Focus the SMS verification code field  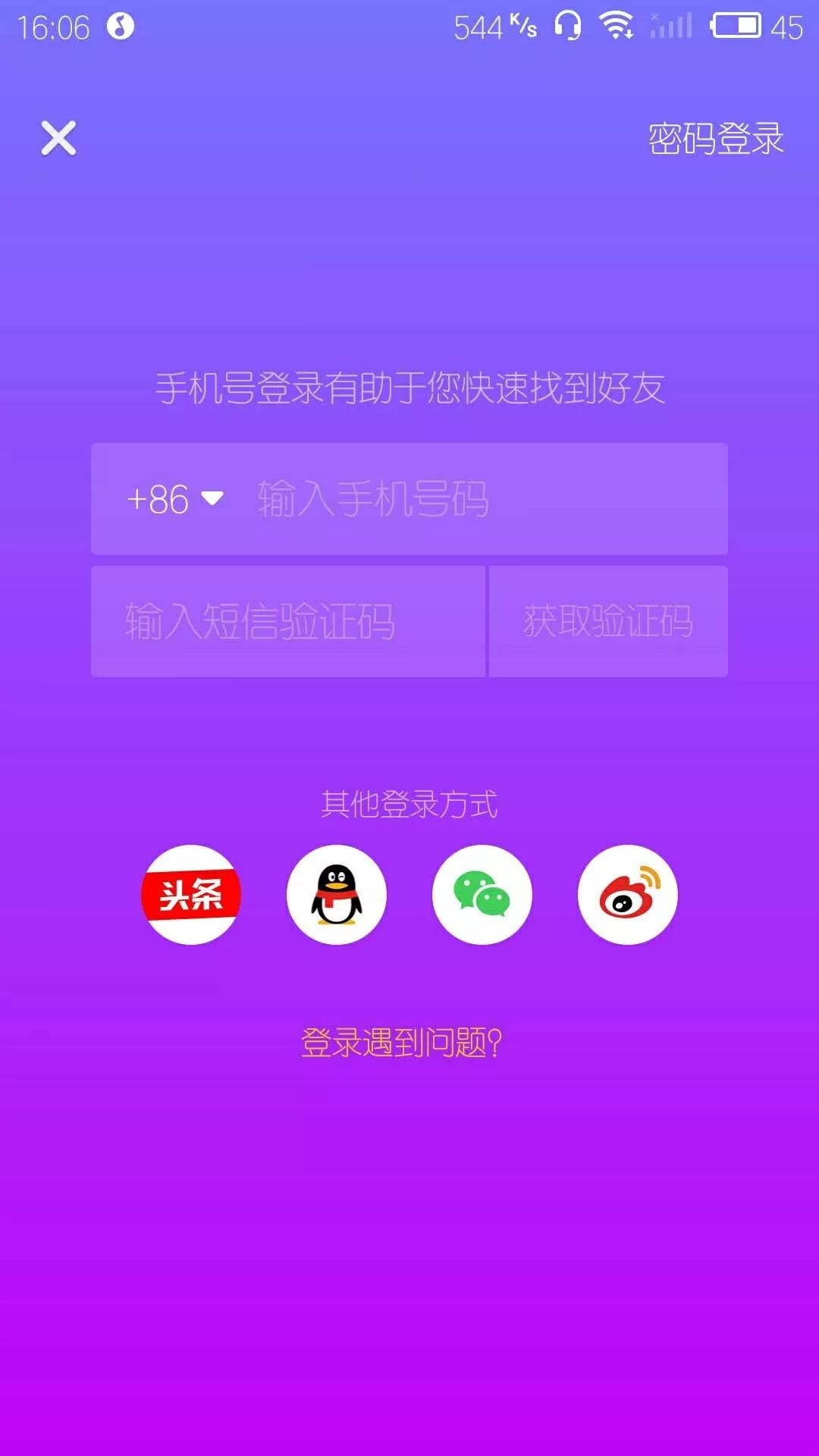coord(288,621)
